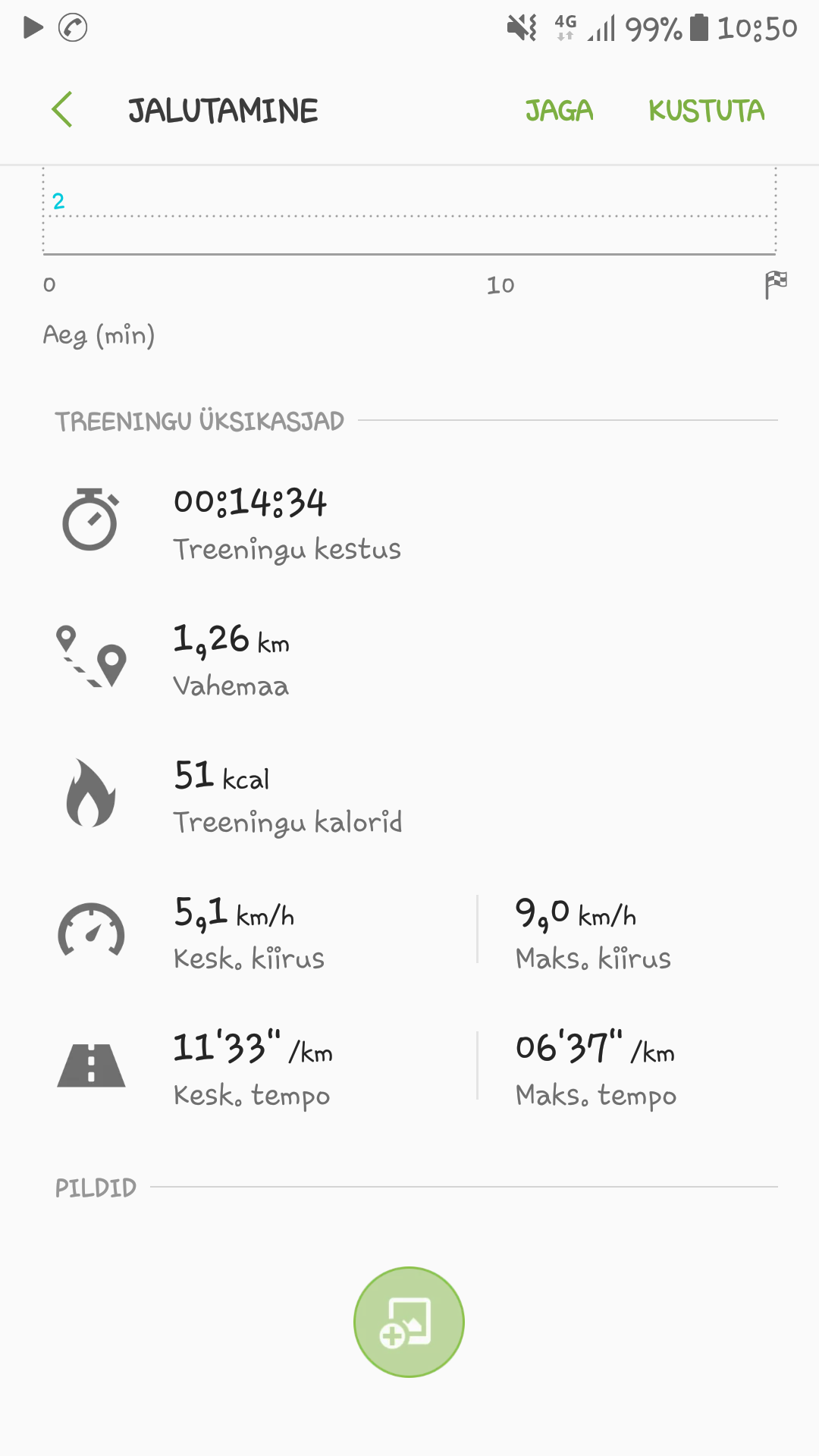819x1456 pixels.
Task: Tap JAGA to share the workout
Action: click(x=560, y=111)
